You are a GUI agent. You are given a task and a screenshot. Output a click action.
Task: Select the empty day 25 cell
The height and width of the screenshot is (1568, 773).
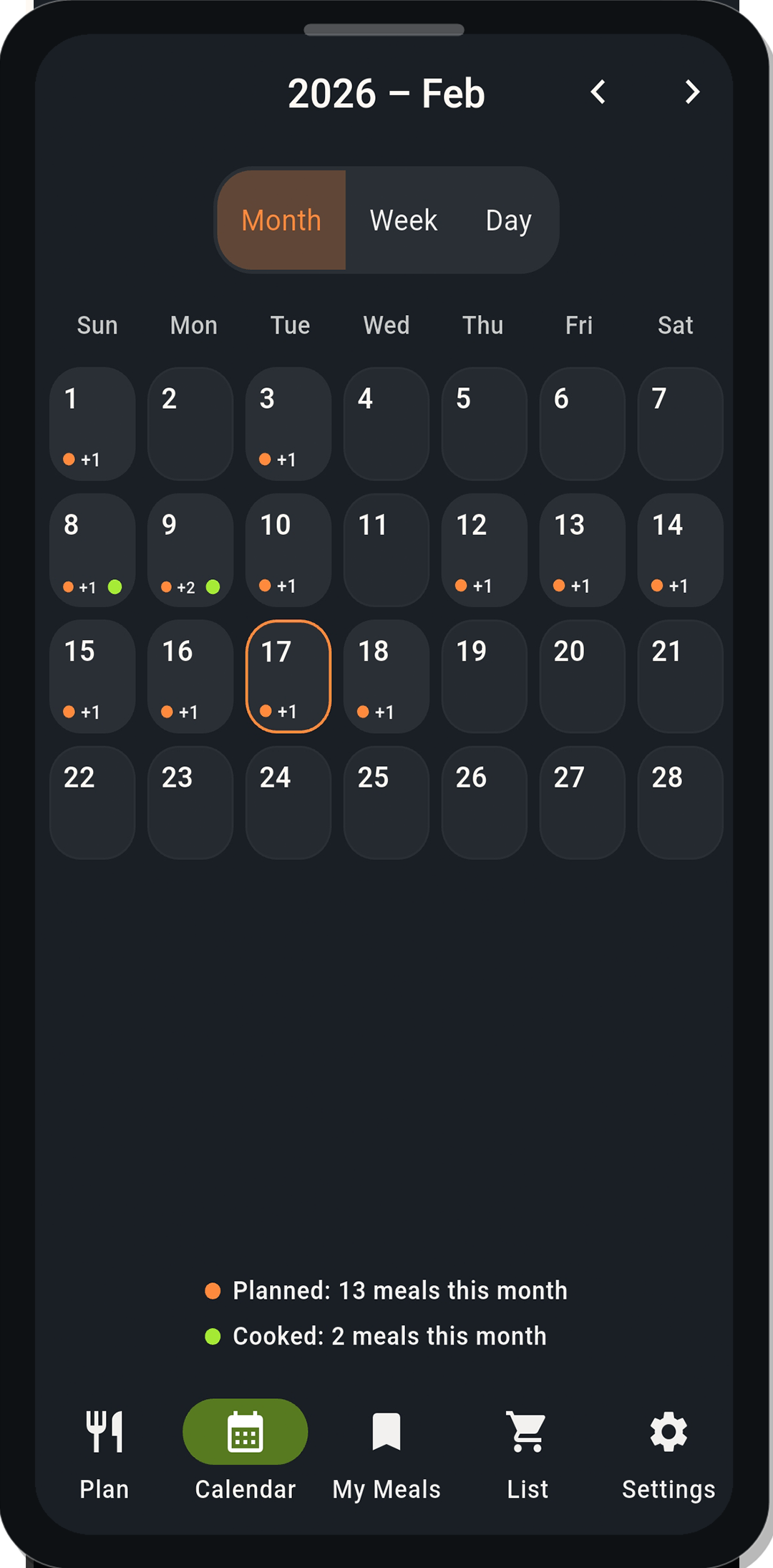tap(386, 802)
